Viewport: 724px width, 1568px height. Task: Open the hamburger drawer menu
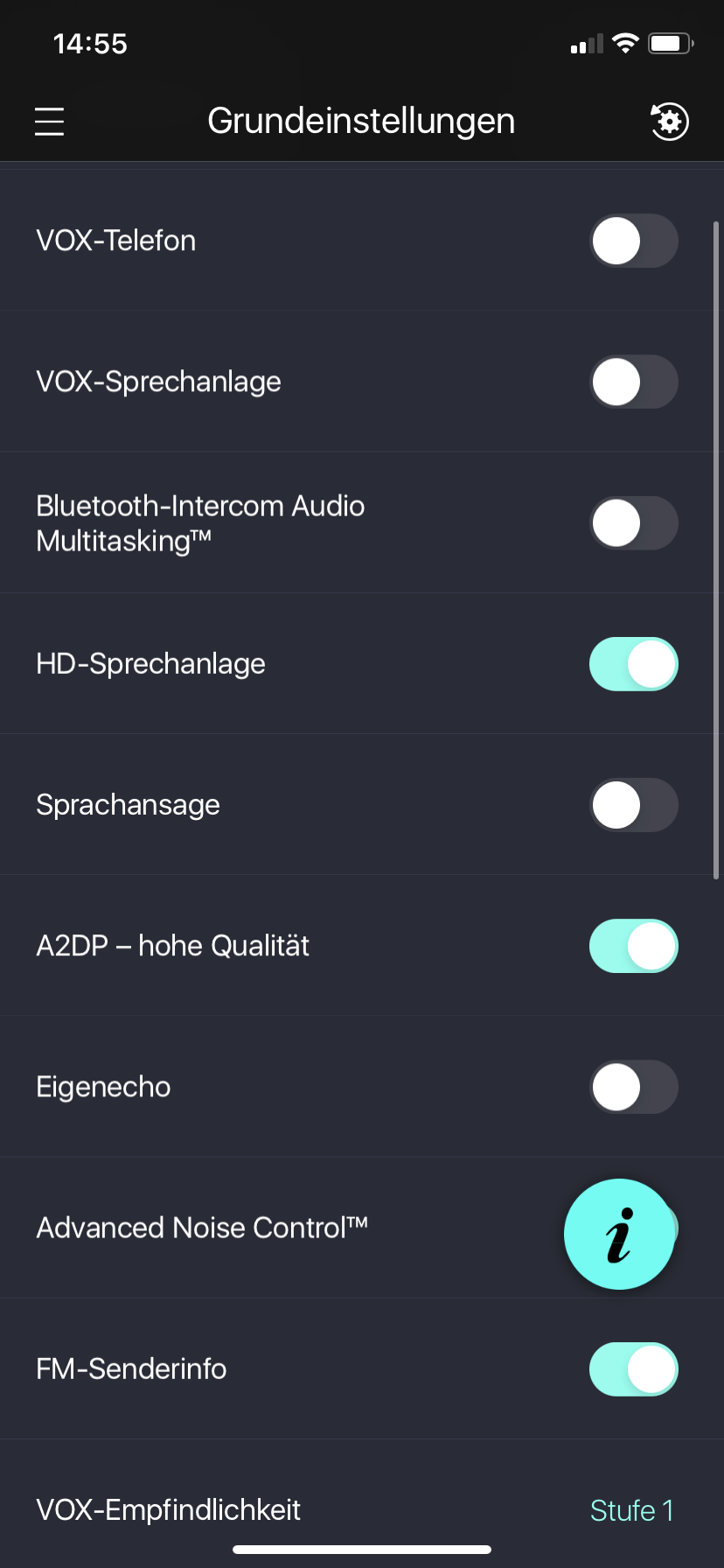[49, 121]
